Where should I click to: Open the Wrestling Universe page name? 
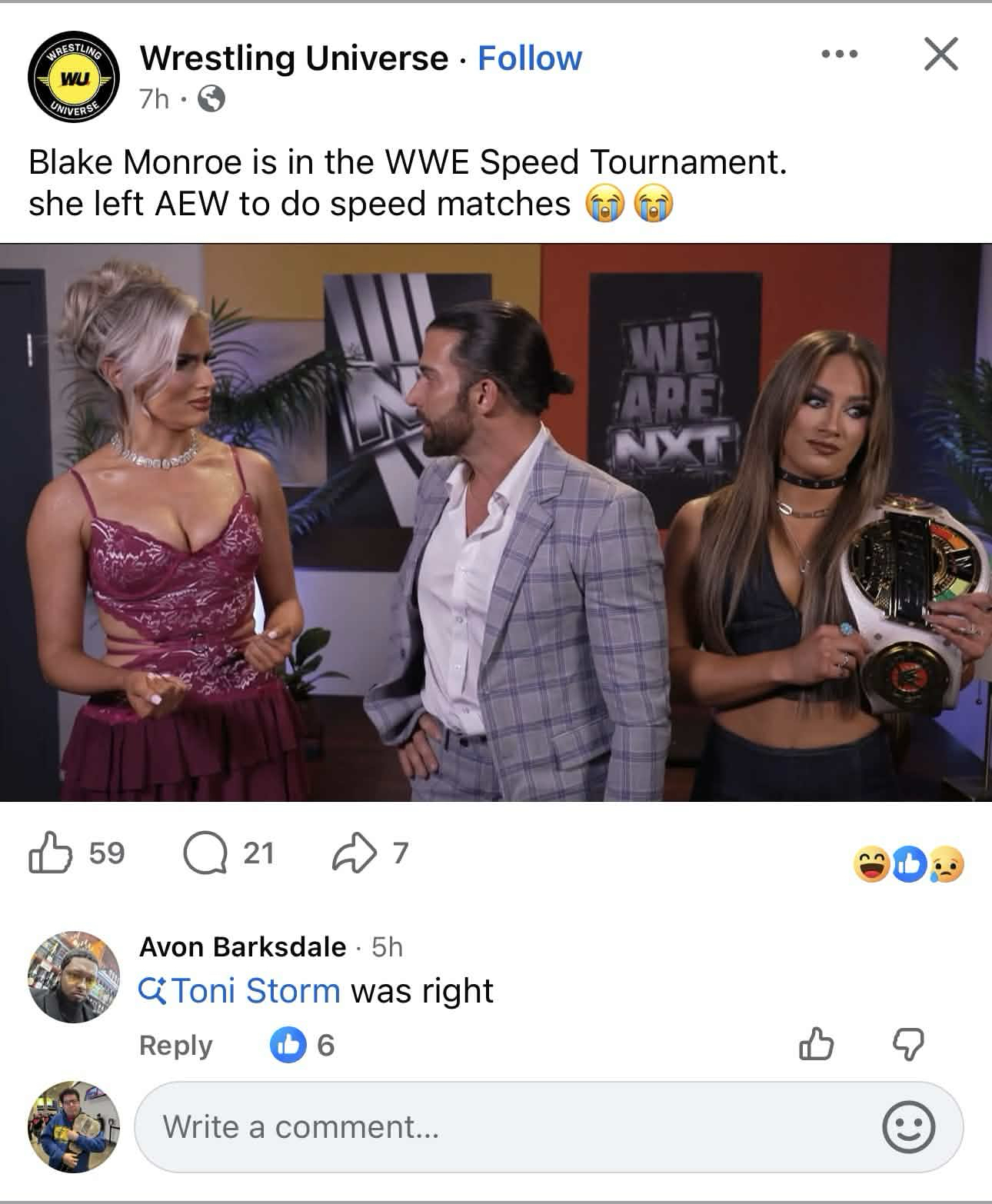(294, 58)
